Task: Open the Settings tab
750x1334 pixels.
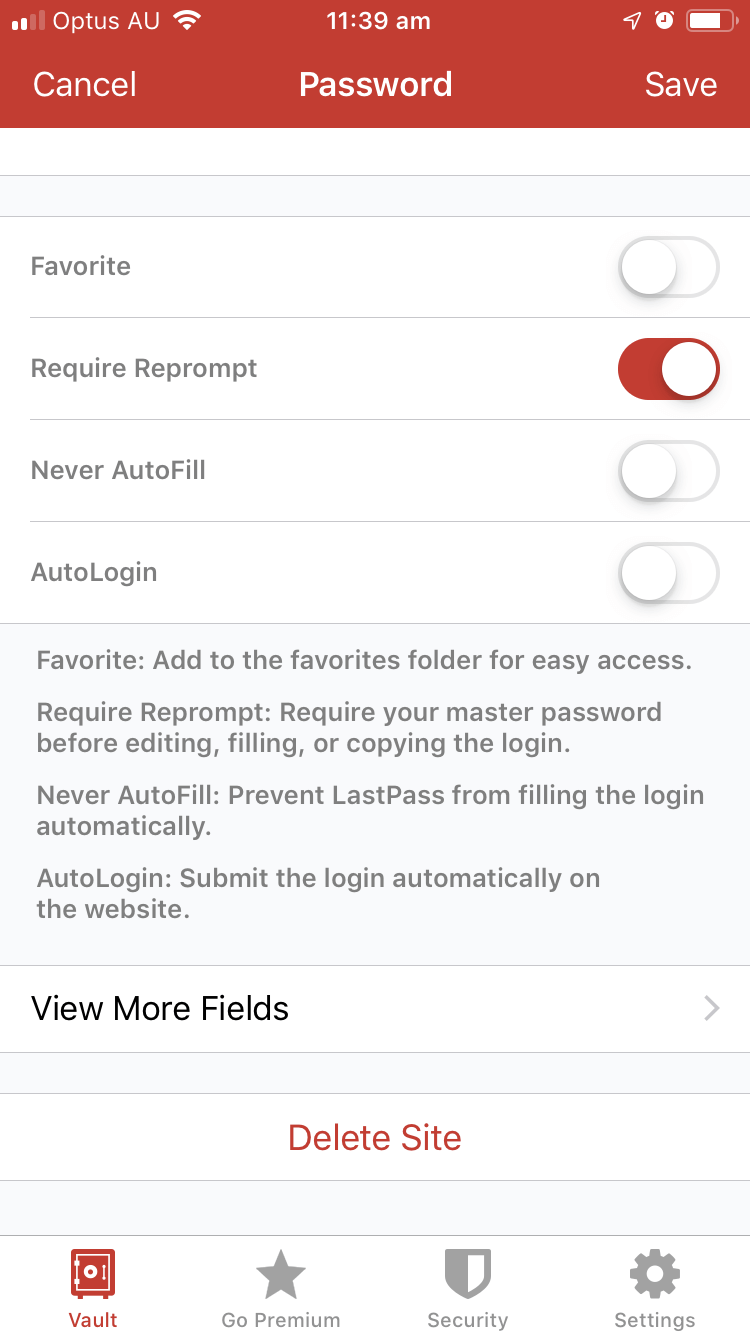Action: (655, 1289)
